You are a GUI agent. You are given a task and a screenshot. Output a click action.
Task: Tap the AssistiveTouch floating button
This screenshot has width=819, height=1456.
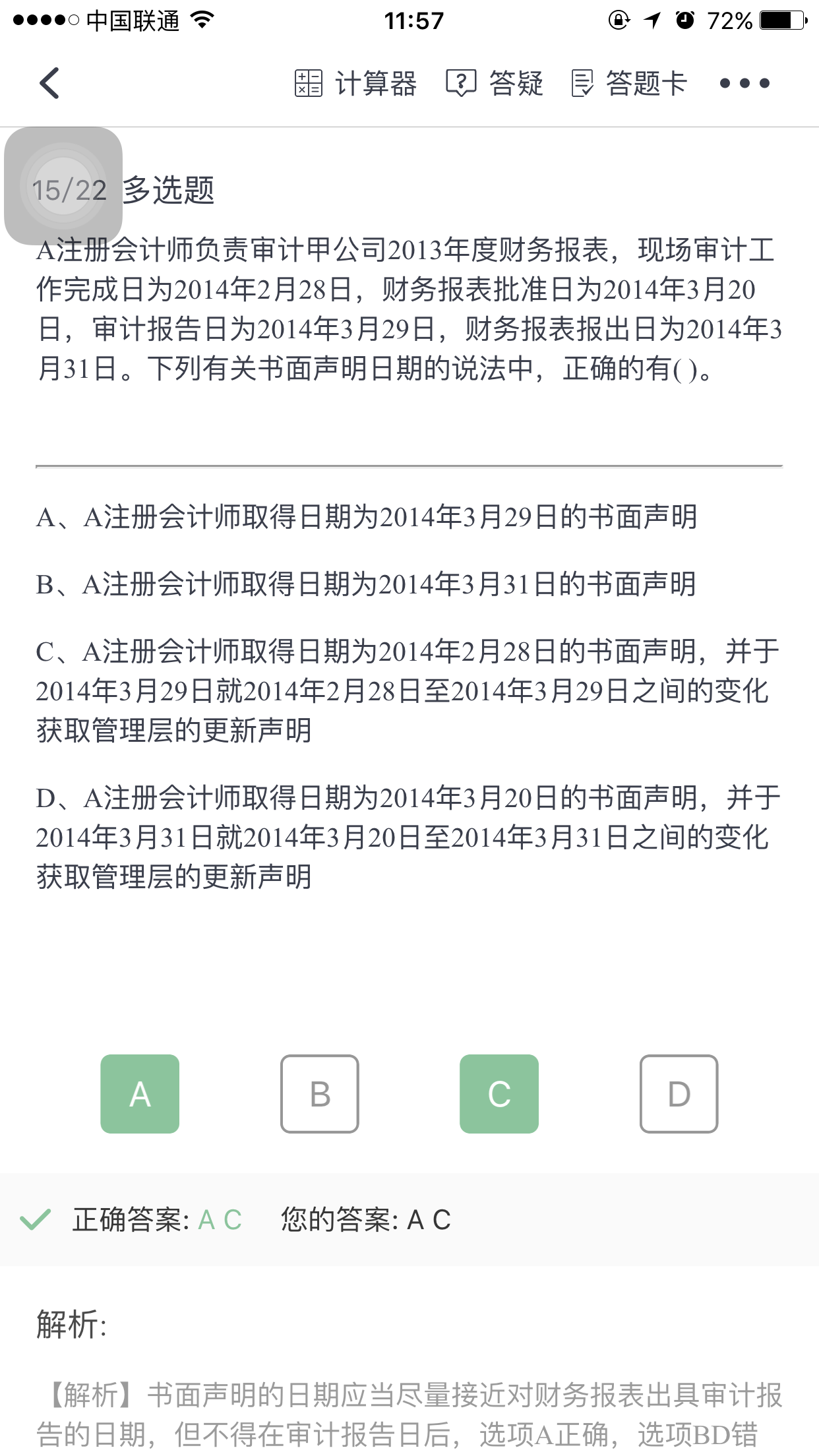tap(63, 186)
